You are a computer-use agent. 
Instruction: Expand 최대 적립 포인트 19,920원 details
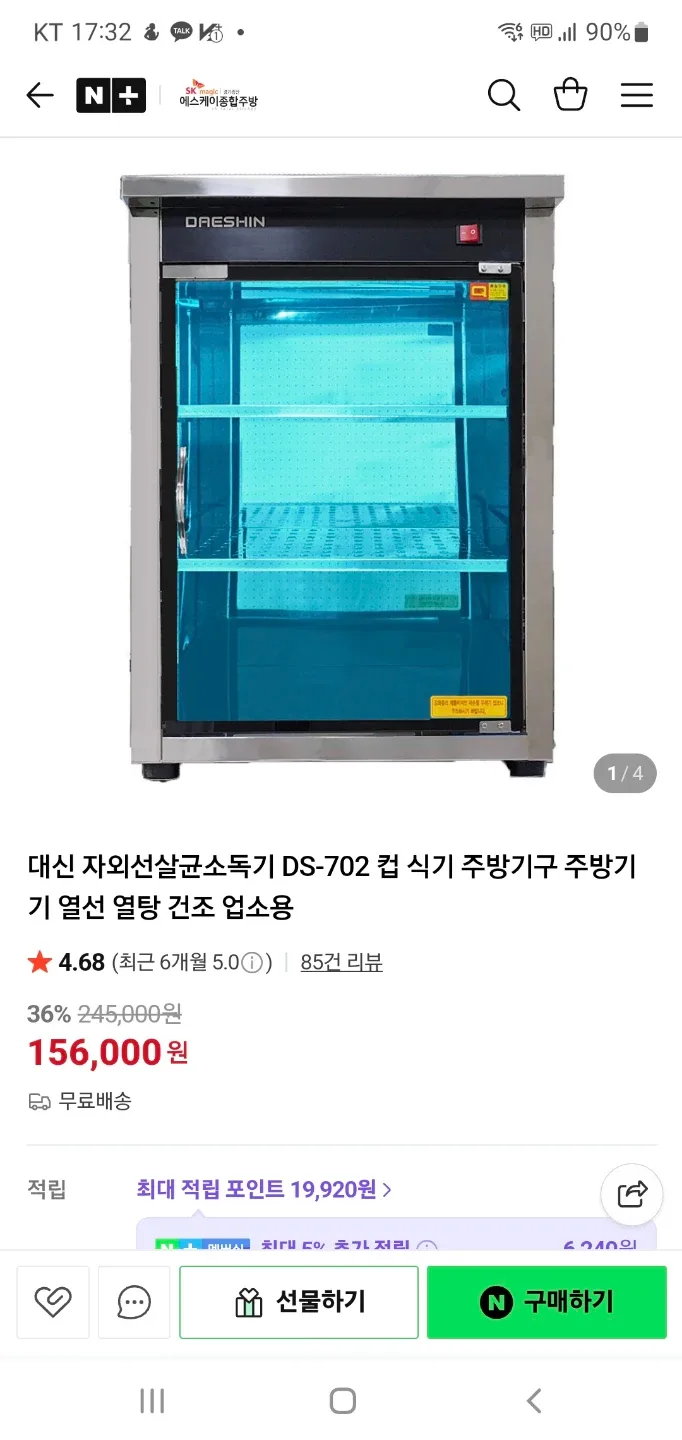pyautogui.click(x=264, y=1189)
